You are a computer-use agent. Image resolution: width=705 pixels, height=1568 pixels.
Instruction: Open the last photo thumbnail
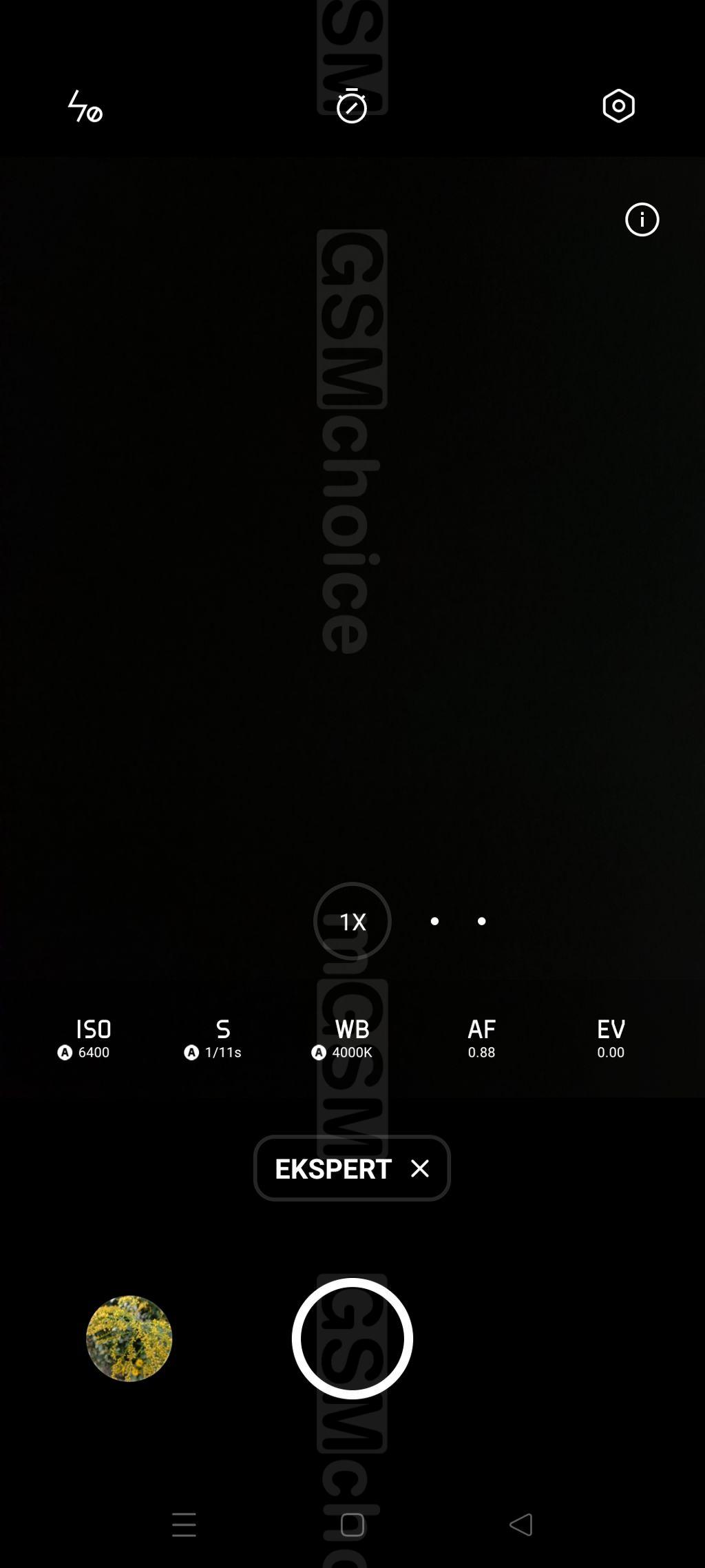click(129, 1339)
